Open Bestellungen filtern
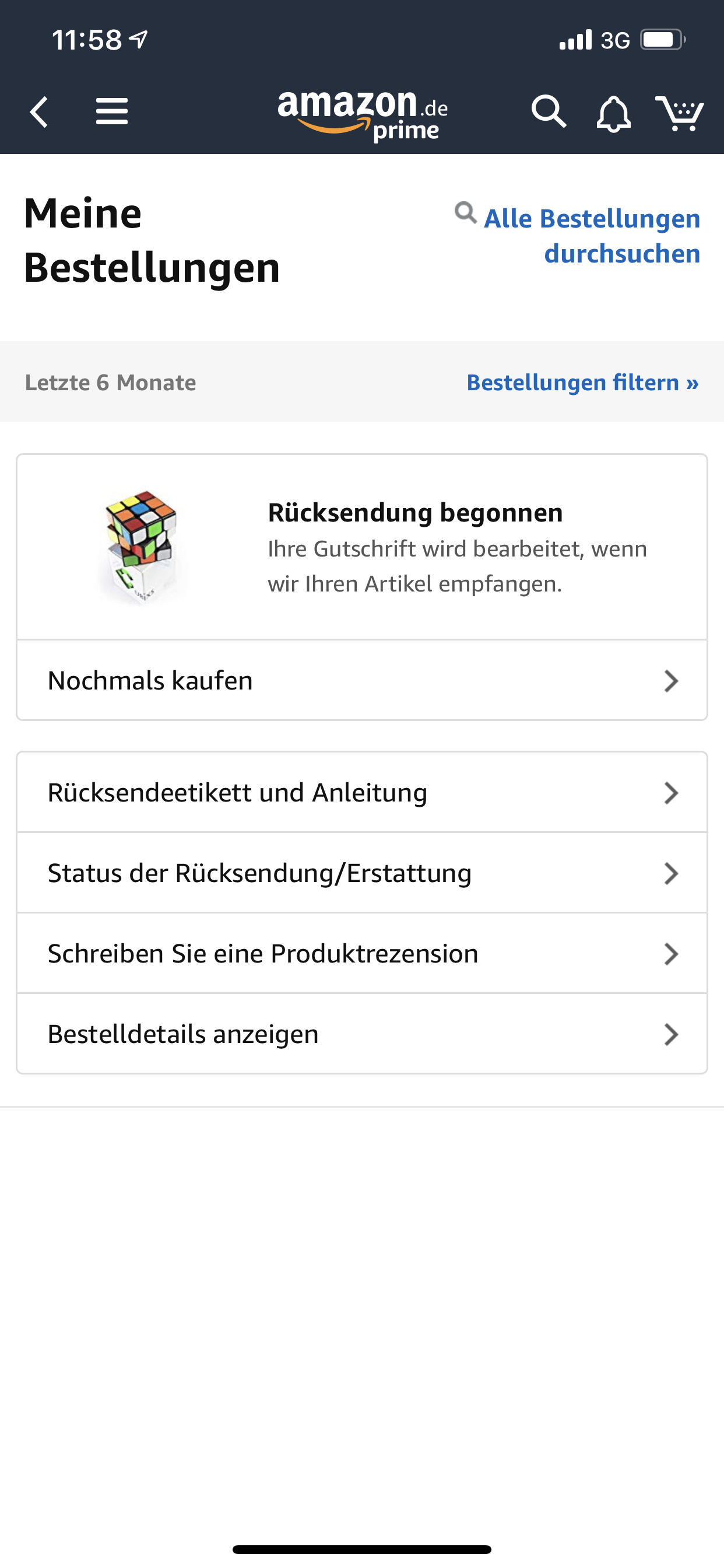 point(582,382)
